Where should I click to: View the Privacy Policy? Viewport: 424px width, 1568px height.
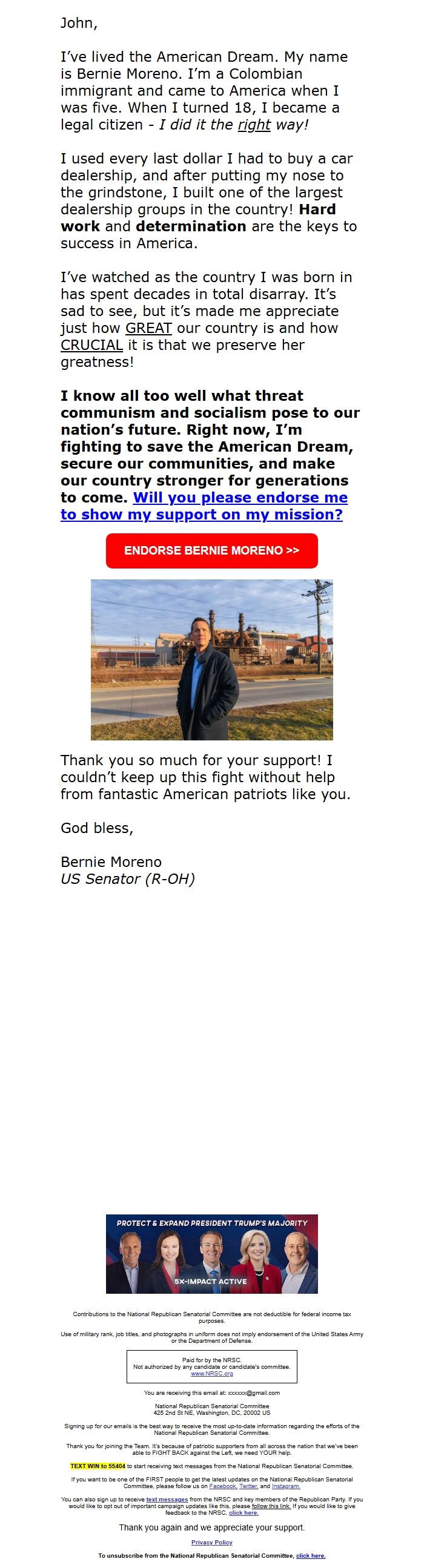211,1542
